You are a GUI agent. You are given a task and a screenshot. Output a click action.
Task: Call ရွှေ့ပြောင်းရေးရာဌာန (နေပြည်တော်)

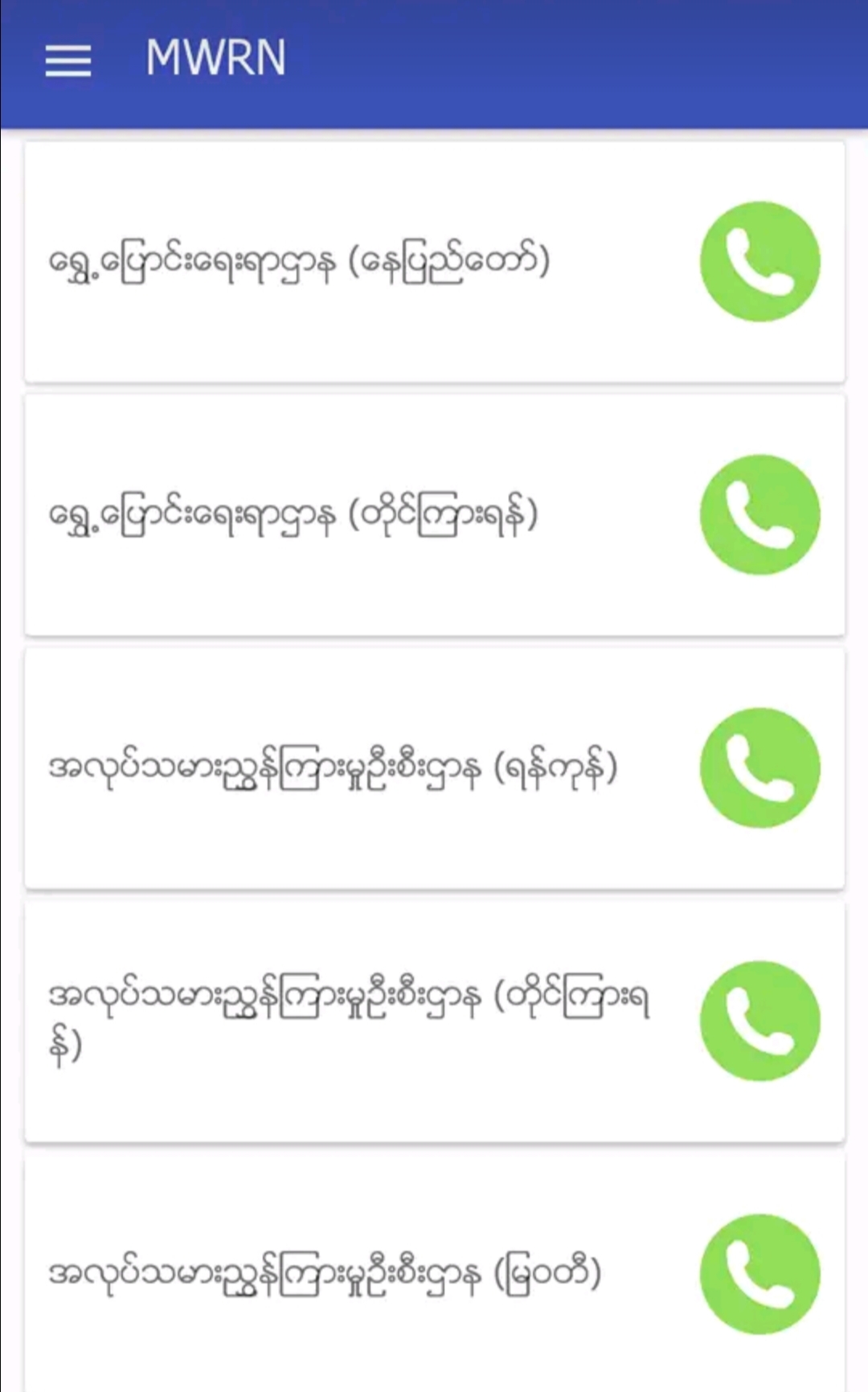point(759,262)
